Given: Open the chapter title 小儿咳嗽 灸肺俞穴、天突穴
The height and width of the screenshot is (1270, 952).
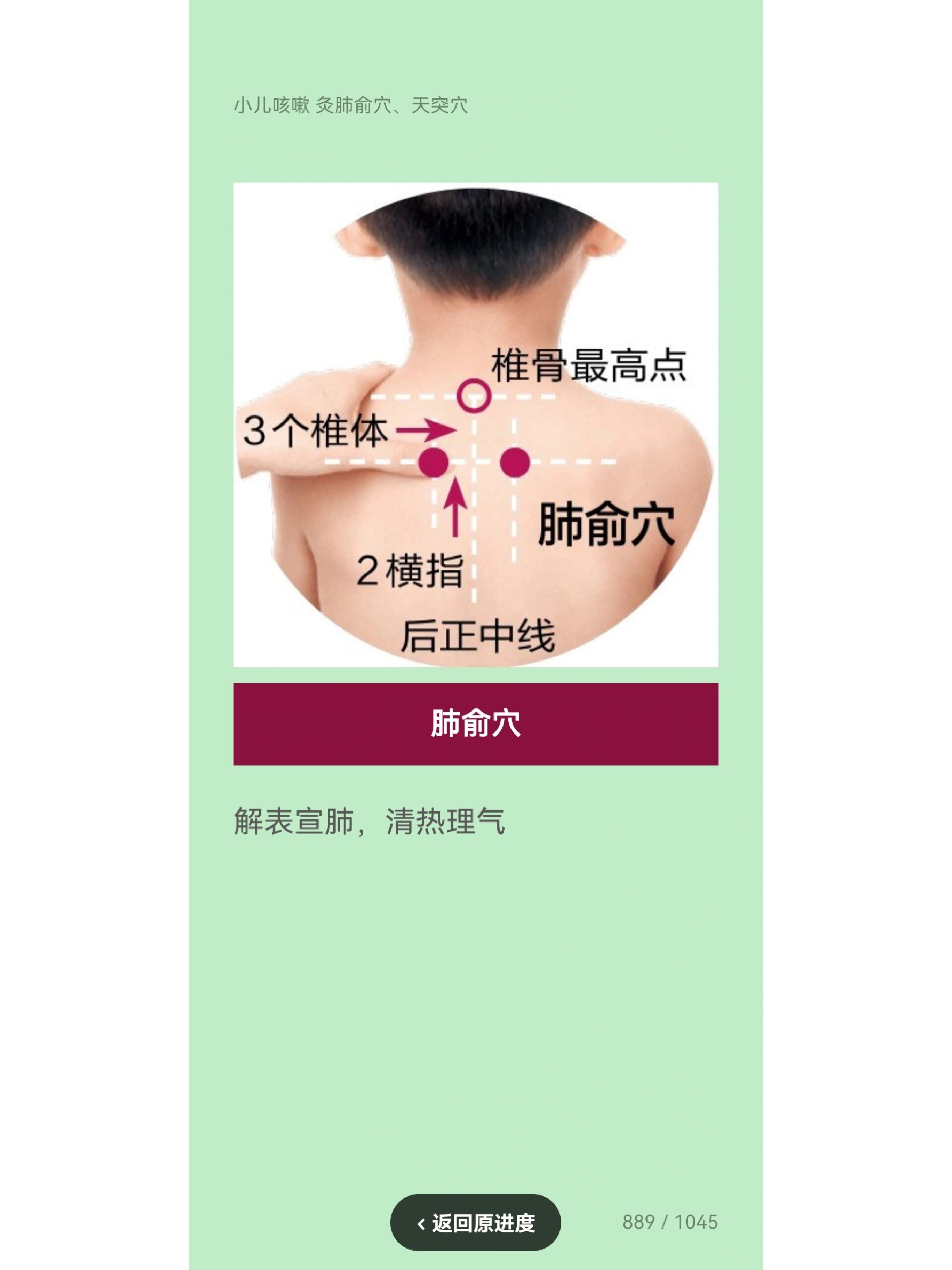Looking at the screenshot, I should pos(352,105).
